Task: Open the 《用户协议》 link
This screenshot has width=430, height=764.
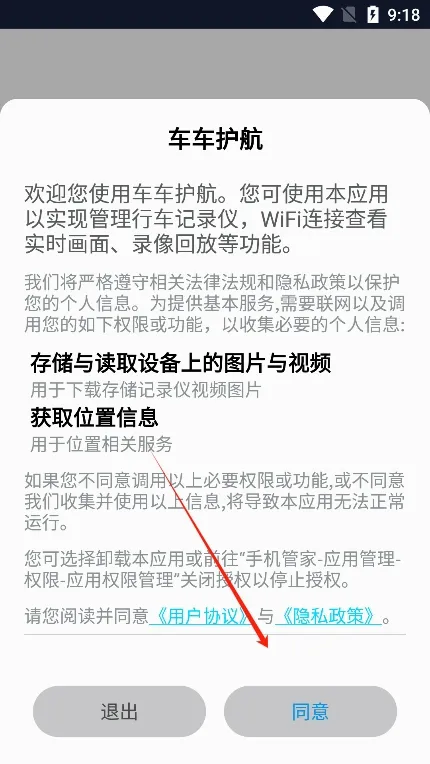Action: coord(201,616)
